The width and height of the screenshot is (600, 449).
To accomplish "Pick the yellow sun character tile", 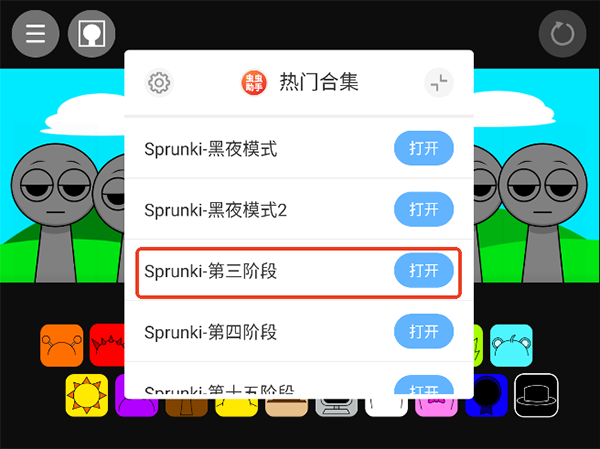I will [87, 395].
